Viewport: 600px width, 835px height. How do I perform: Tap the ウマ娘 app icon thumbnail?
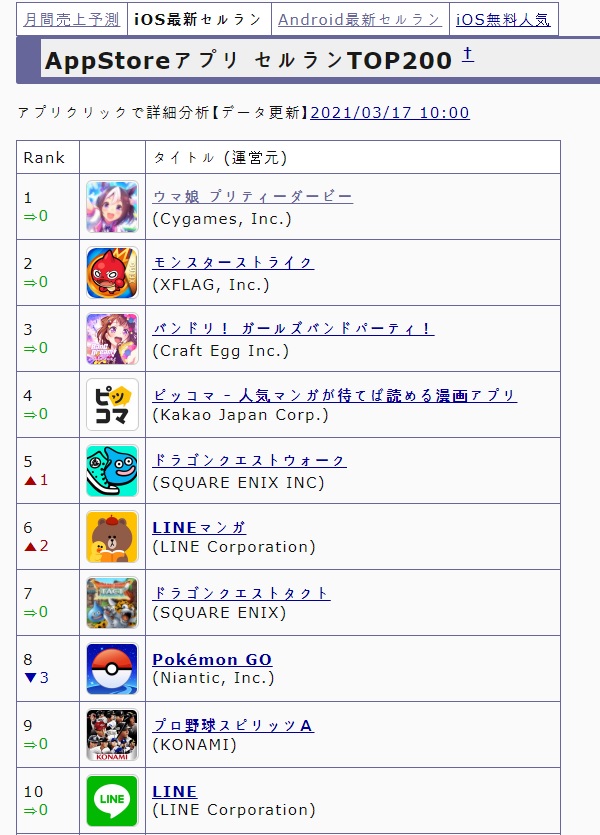pos(112,206)
